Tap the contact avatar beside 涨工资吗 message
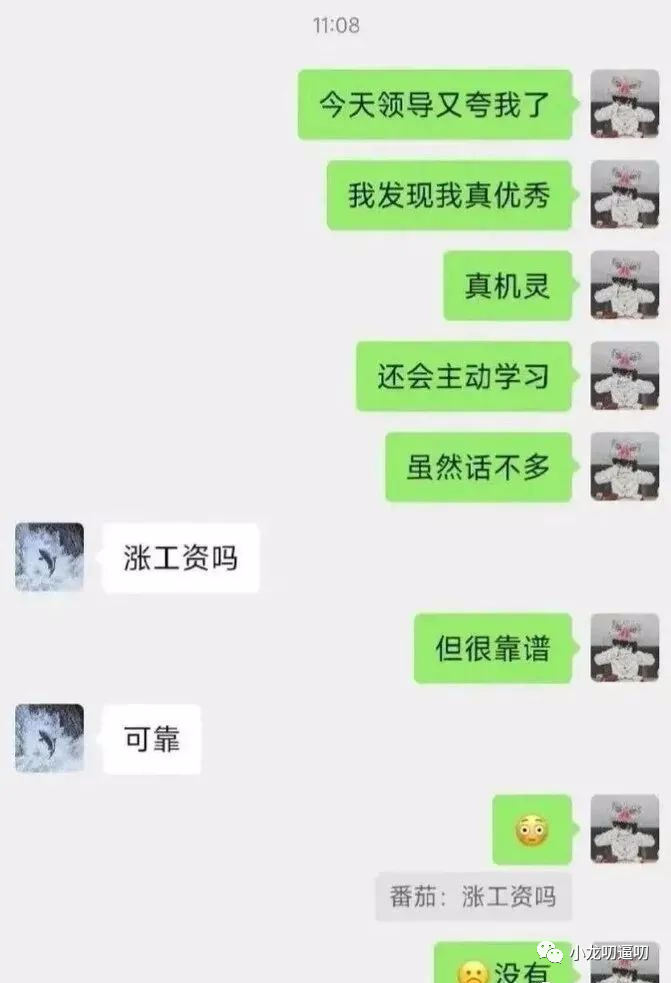 tap(49, 557)
